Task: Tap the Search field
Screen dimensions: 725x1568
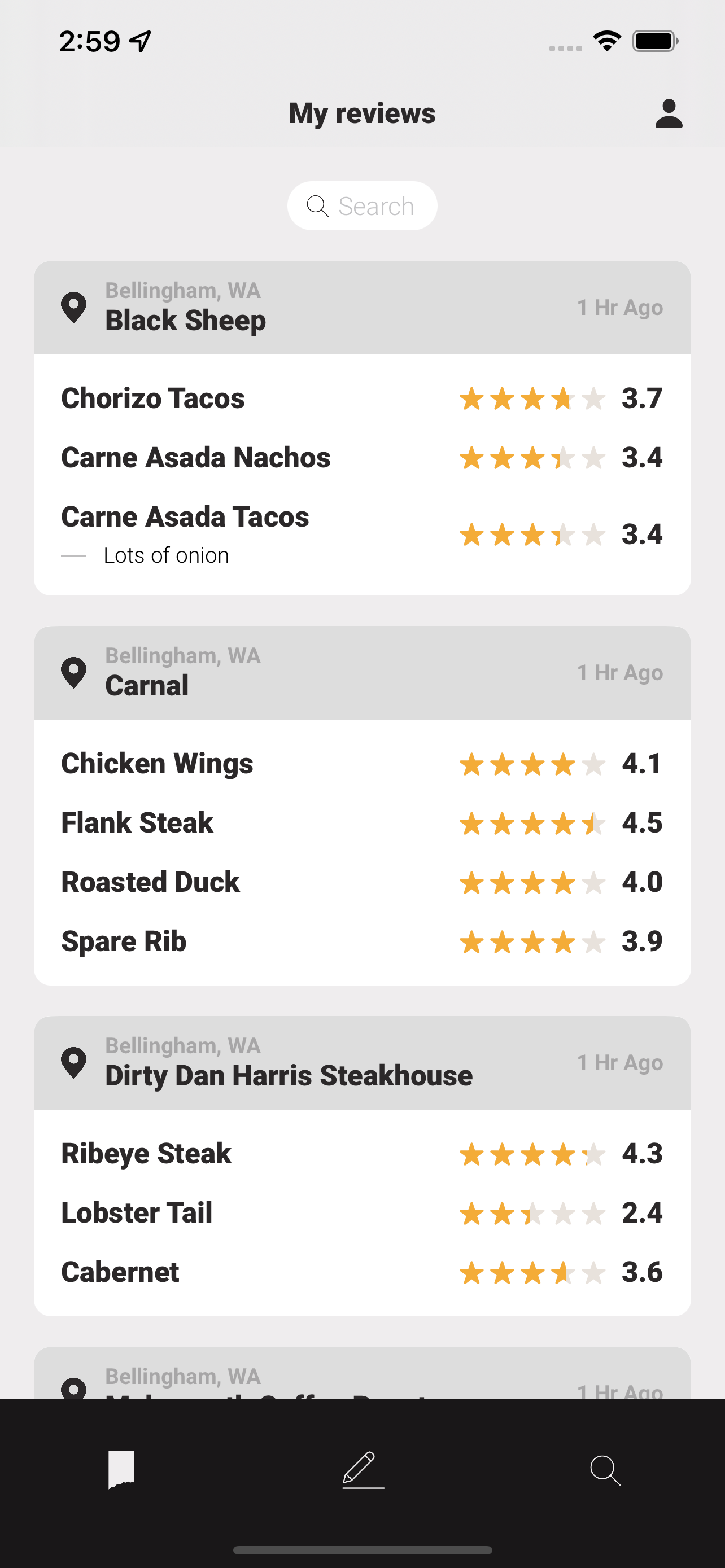Action: pyautogui.click(x=362, y=206)
